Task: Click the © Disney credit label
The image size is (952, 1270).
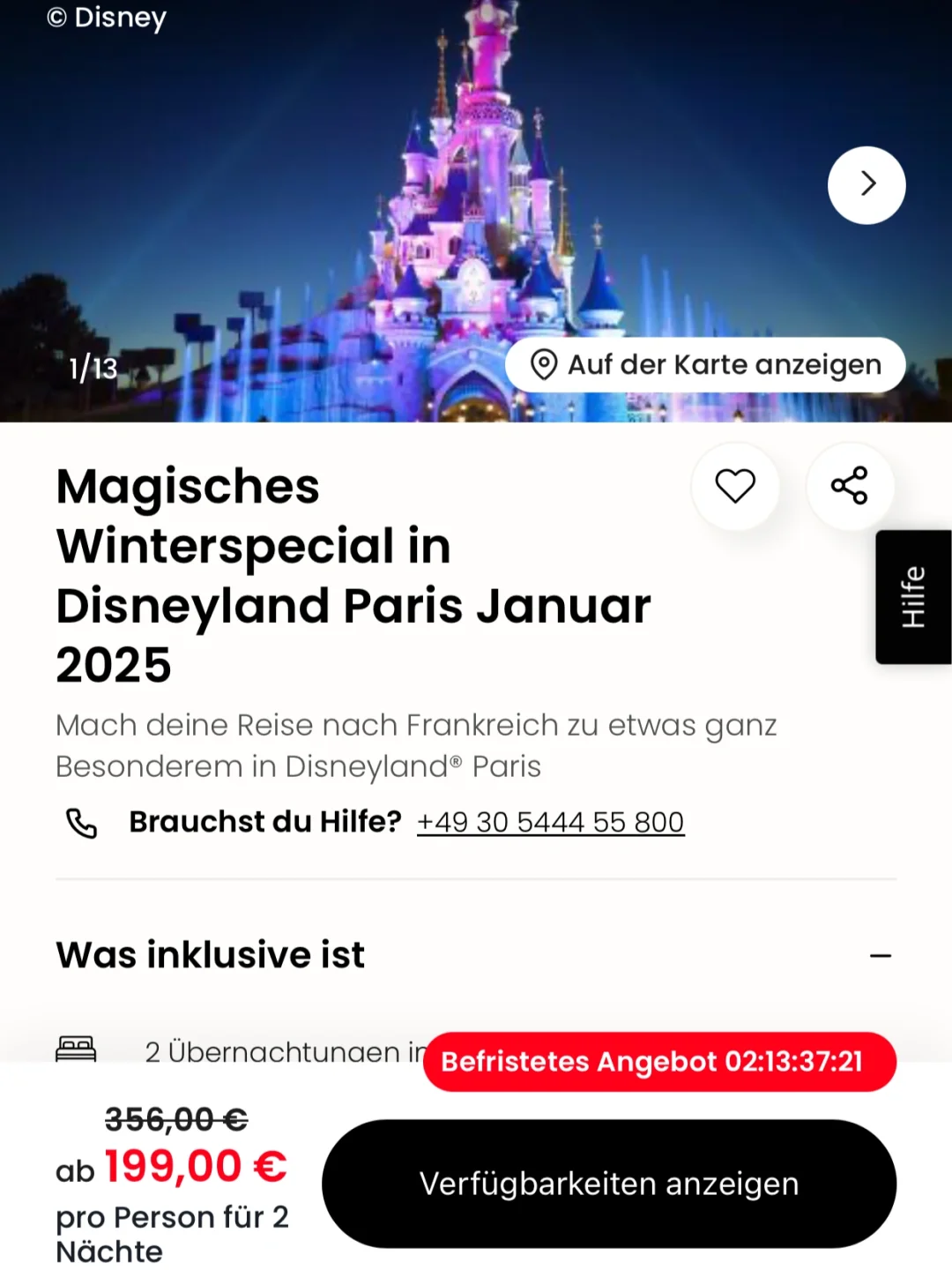Action: [108, 17]
